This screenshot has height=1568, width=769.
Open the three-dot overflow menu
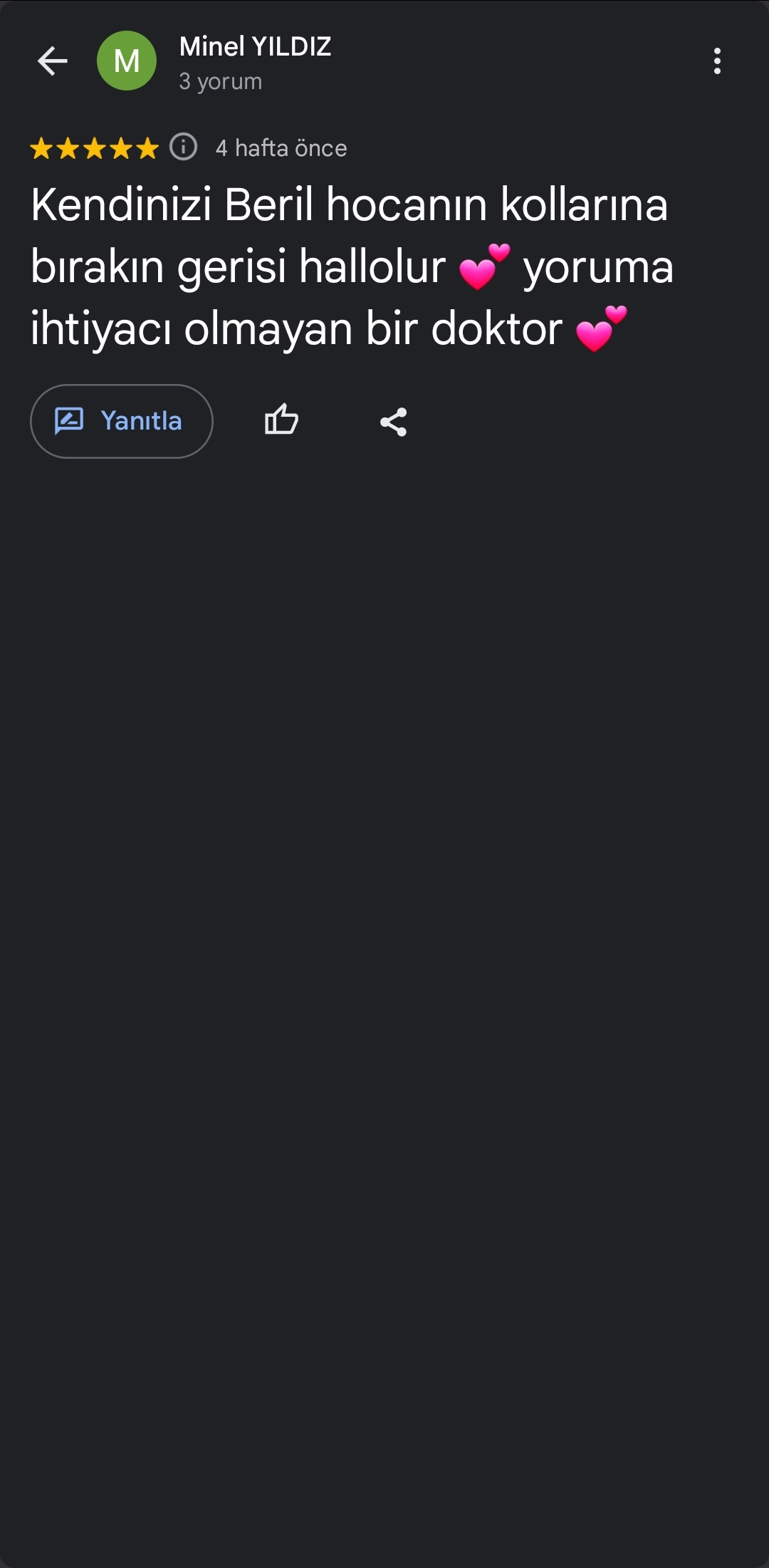pos(717,61)
